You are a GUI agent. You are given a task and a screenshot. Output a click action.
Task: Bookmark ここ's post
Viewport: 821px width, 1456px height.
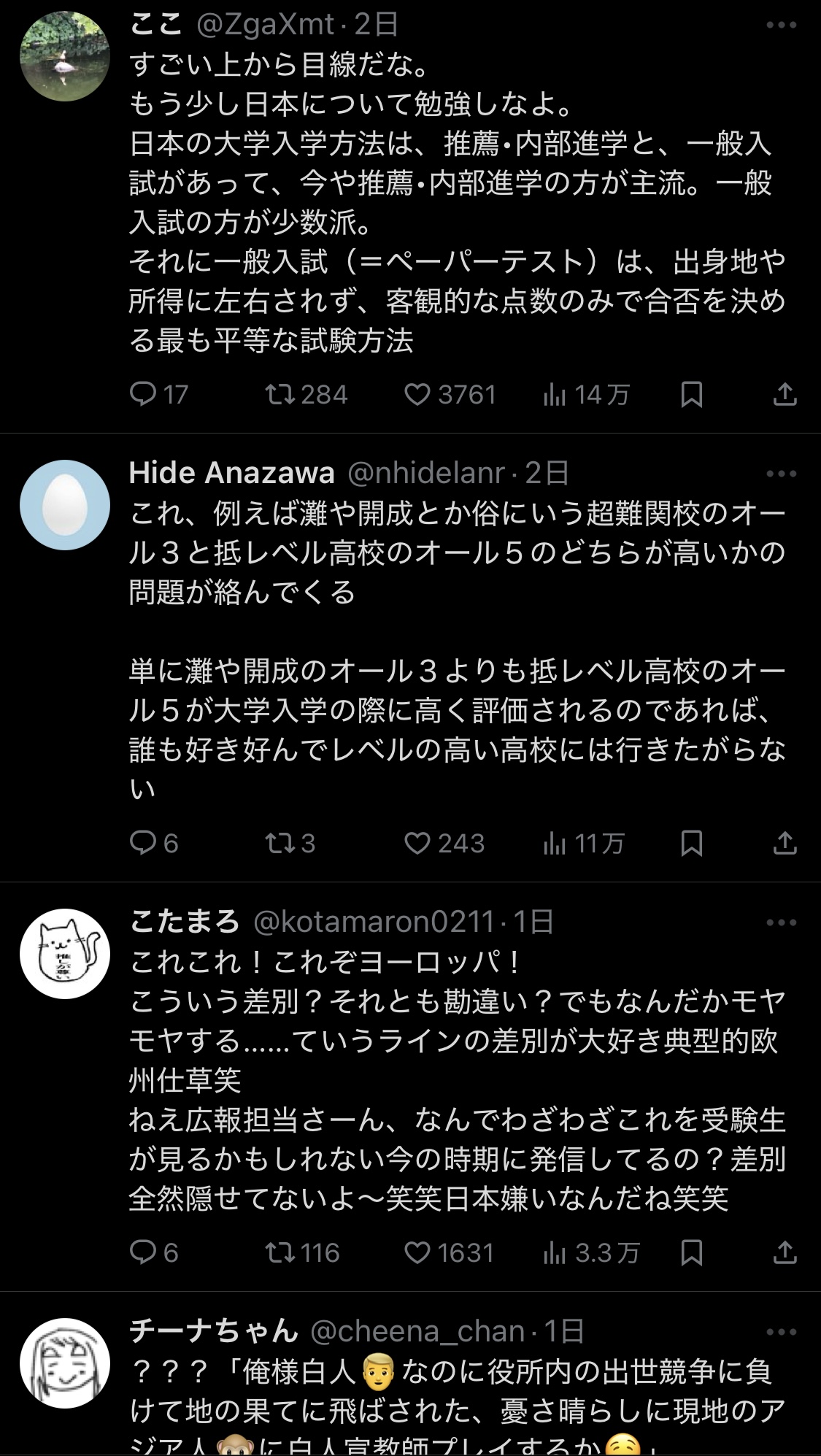691,395
